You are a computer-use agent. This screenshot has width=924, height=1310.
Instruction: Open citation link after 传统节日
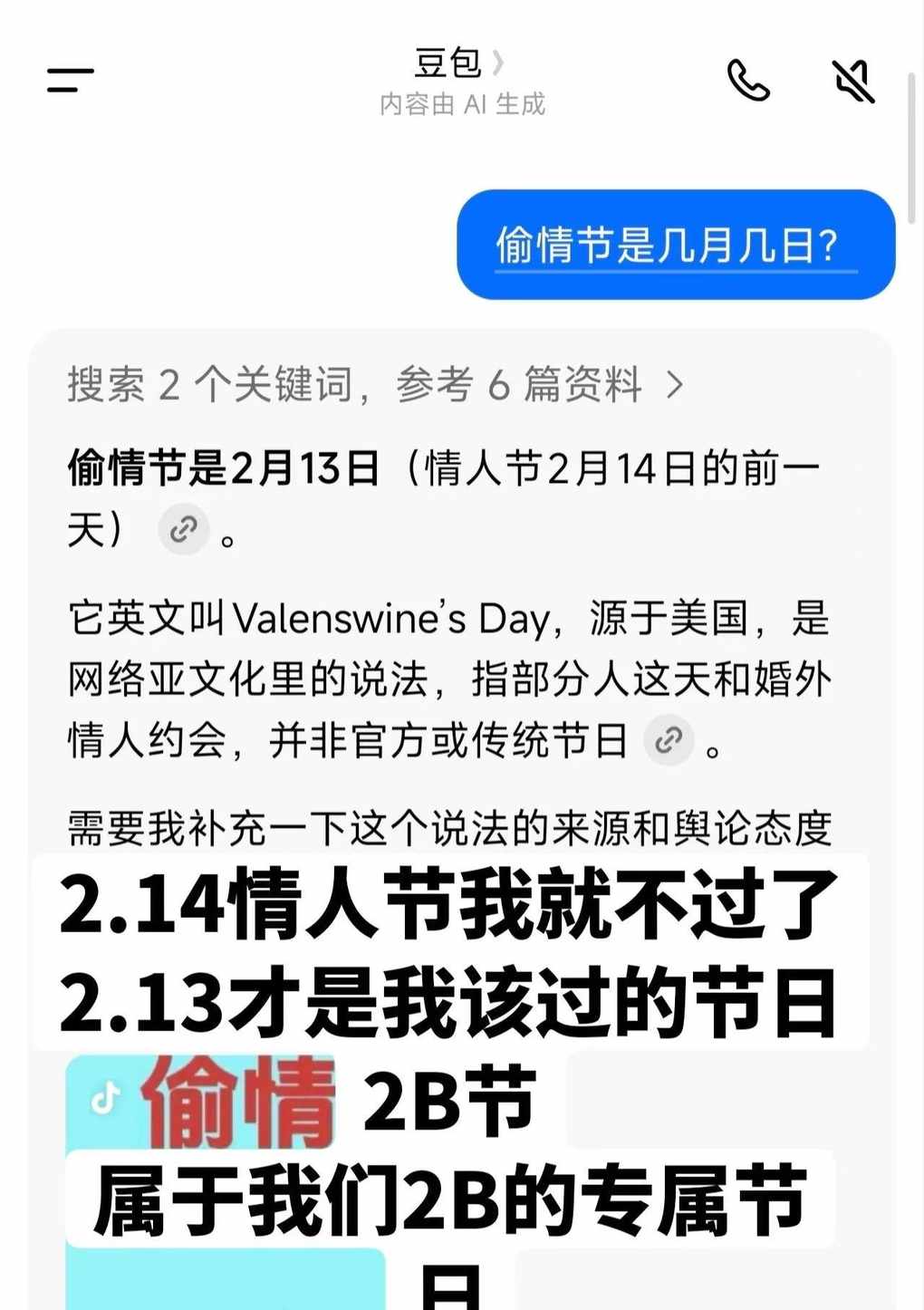click(x=669, y=740)
